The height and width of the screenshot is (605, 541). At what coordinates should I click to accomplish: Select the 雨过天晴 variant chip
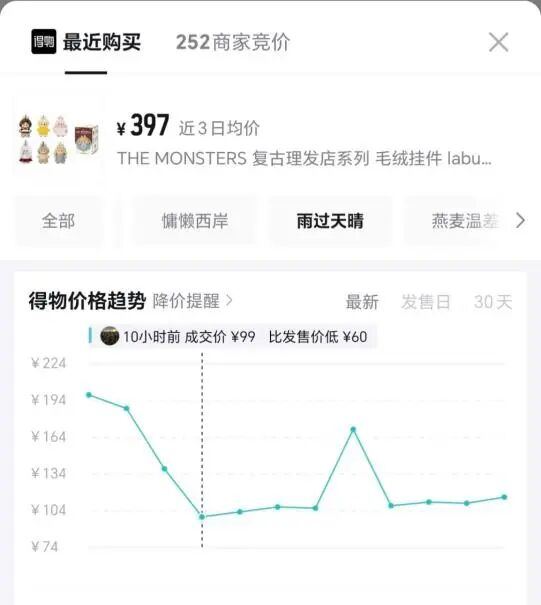coord(330,221)
